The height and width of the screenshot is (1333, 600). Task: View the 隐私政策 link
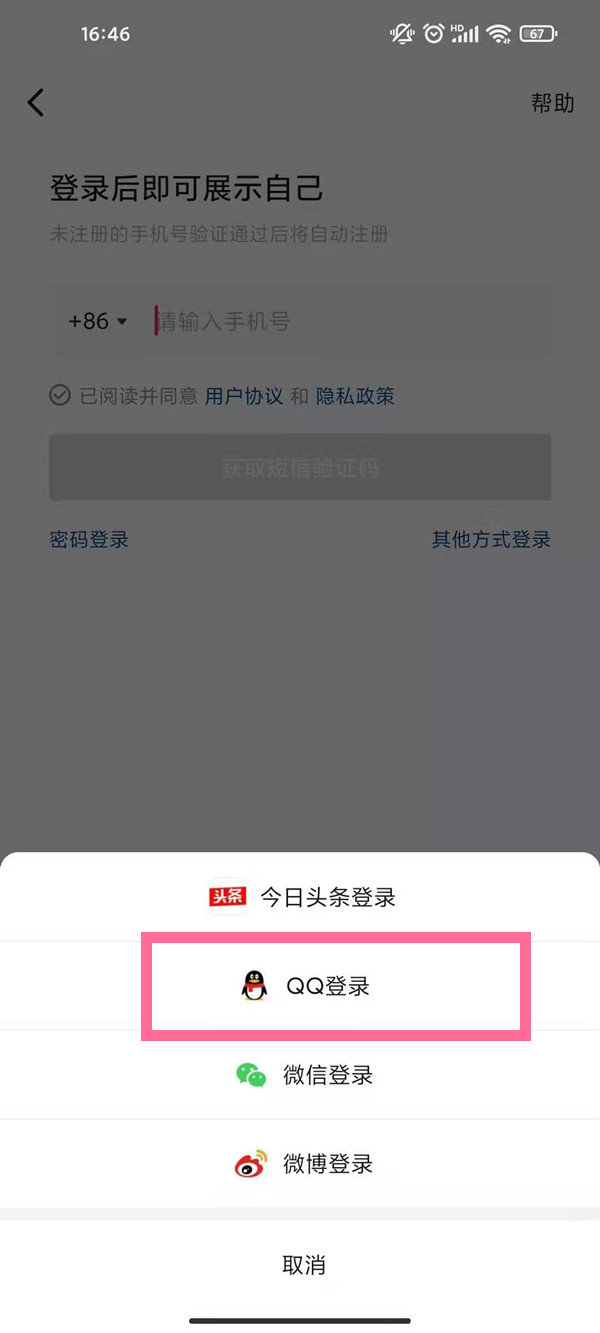[x=355, y=396]
